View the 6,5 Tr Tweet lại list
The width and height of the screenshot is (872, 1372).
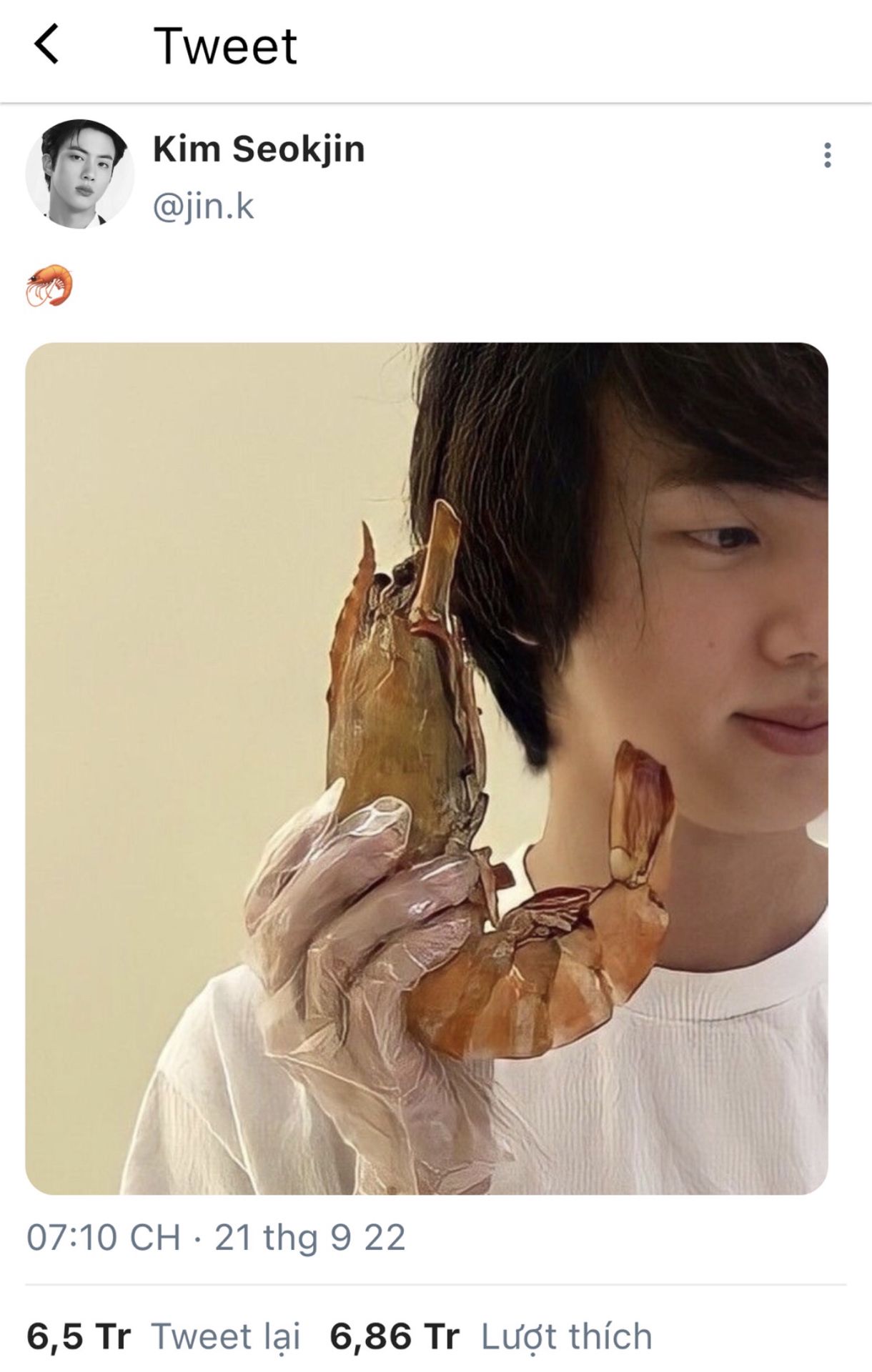click(x=163, y=1336)
